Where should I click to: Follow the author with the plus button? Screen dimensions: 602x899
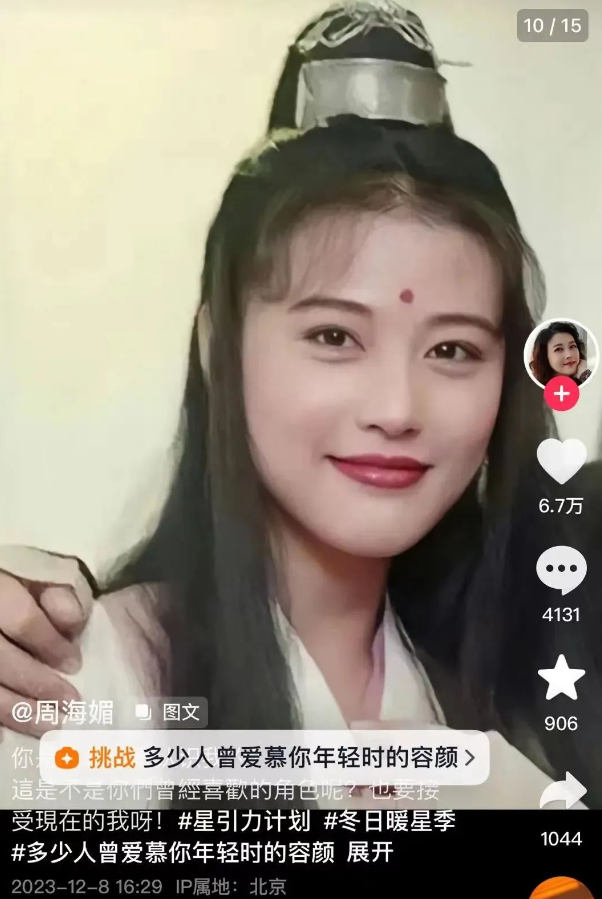[x=561, y=394]
